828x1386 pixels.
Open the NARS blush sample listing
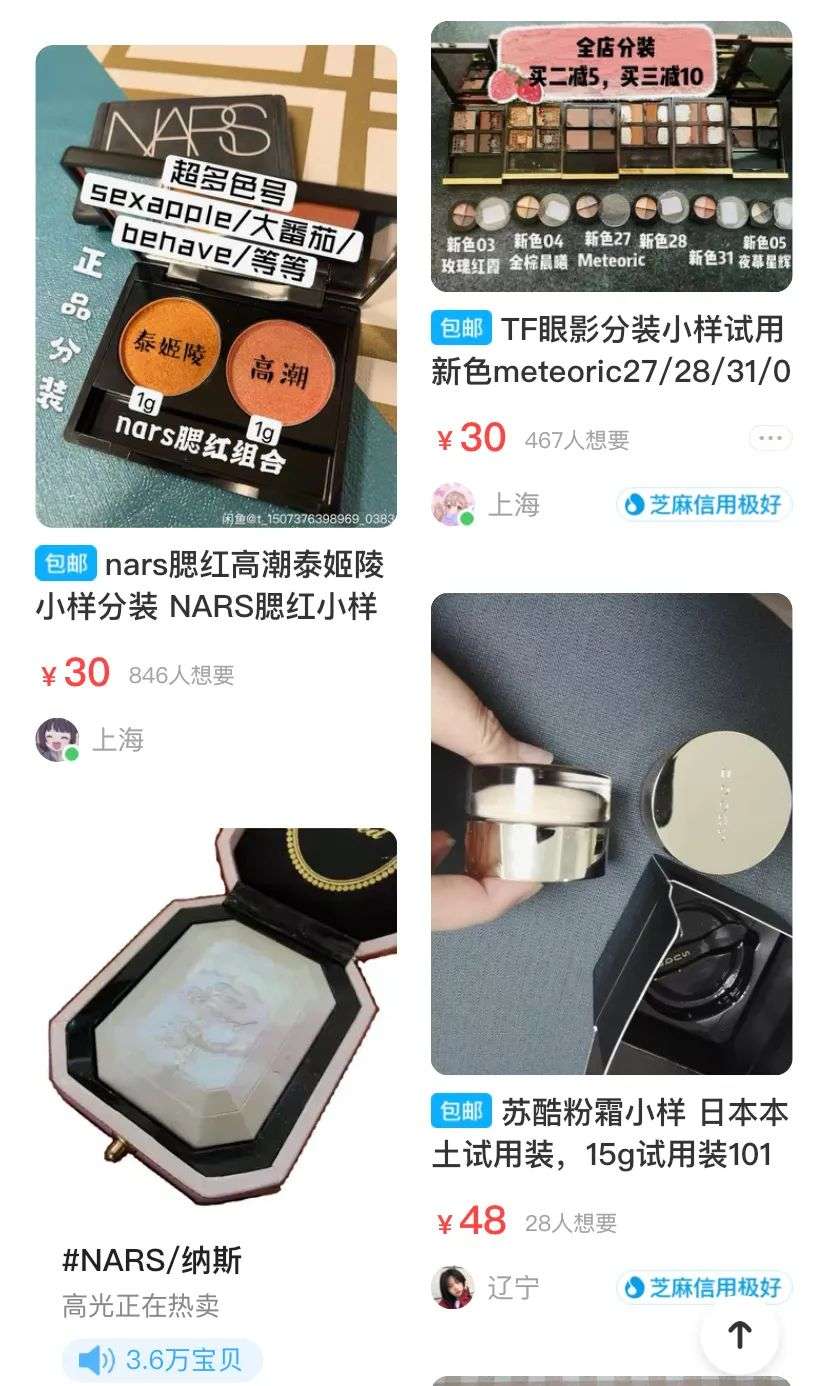pos(216,286)
